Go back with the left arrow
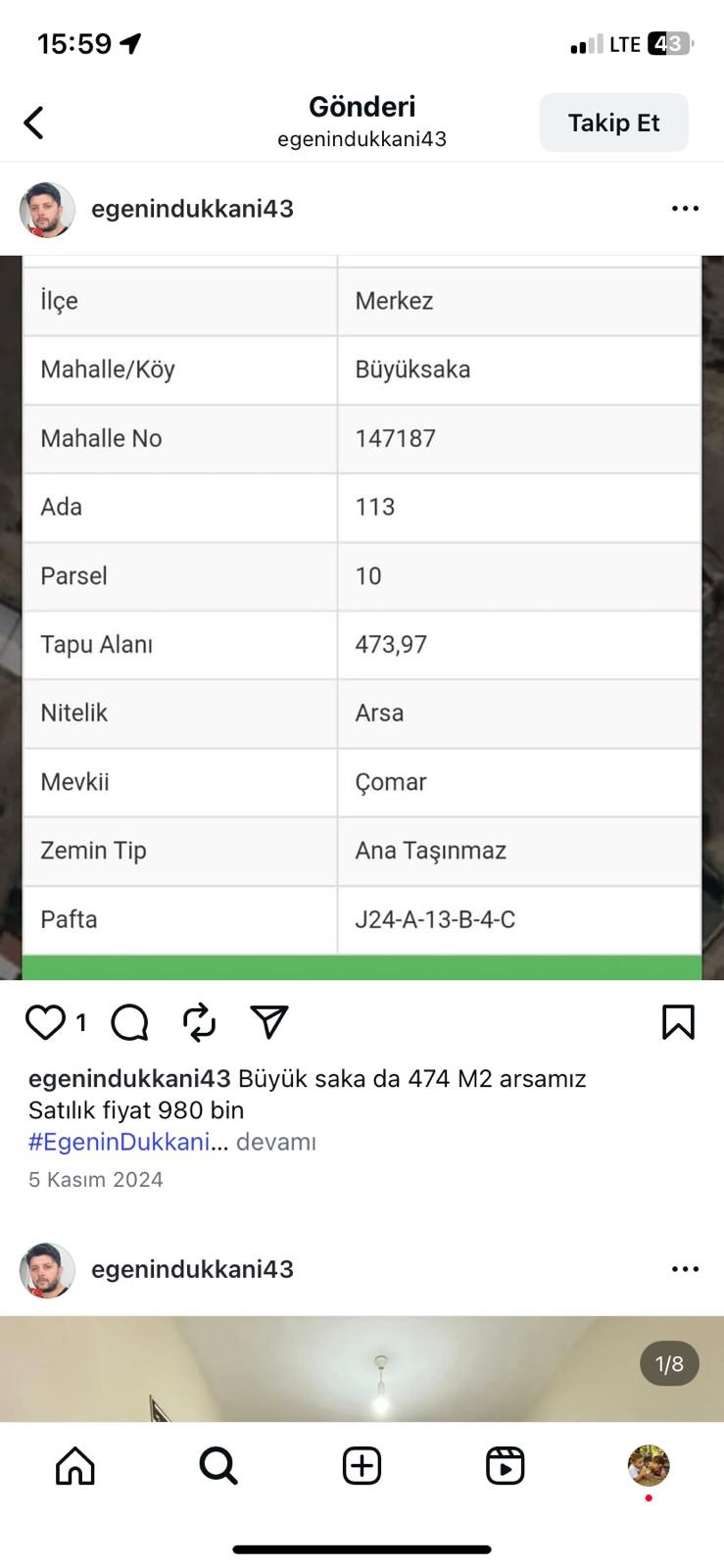Screen dimensions: 724x1568 coord(34,122)
